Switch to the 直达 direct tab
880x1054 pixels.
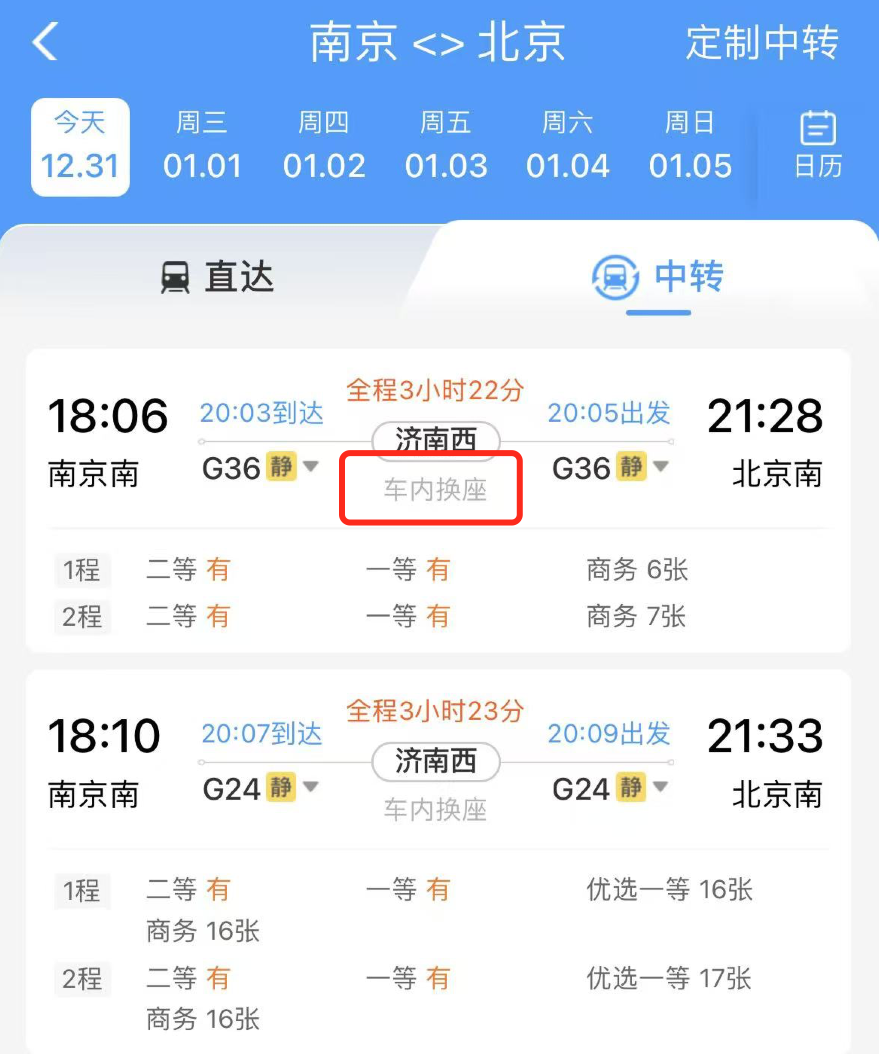coord(216,277)
